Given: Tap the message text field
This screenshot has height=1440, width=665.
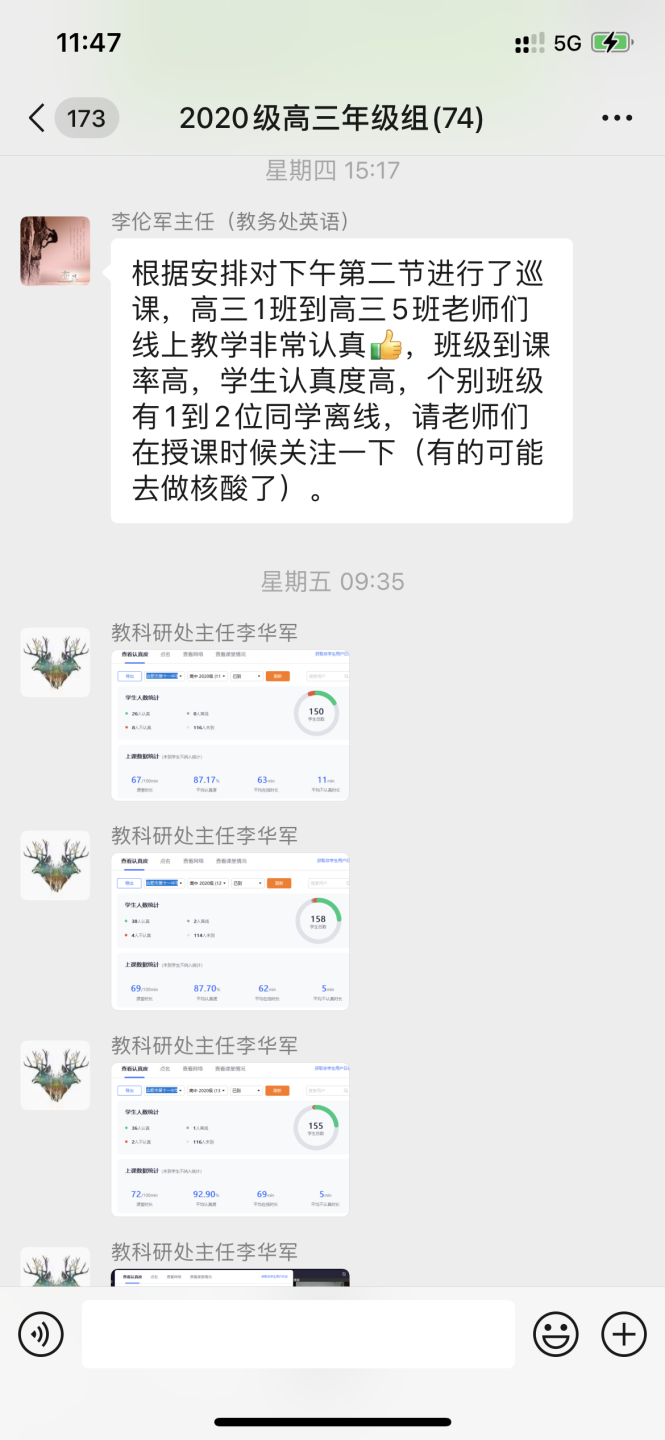Looking at the screenshot, I should (298, 1333).
